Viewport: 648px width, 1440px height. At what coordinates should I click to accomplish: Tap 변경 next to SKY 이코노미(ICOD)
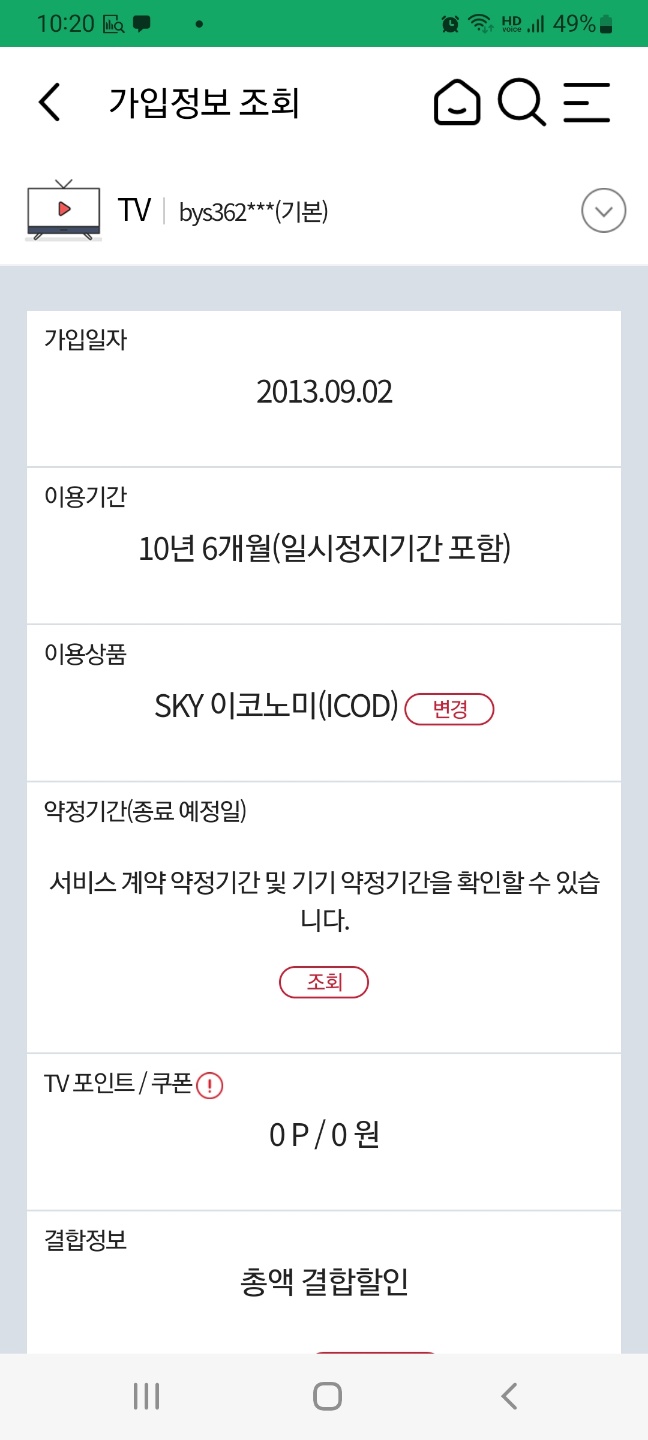click(x=449, y=708)
